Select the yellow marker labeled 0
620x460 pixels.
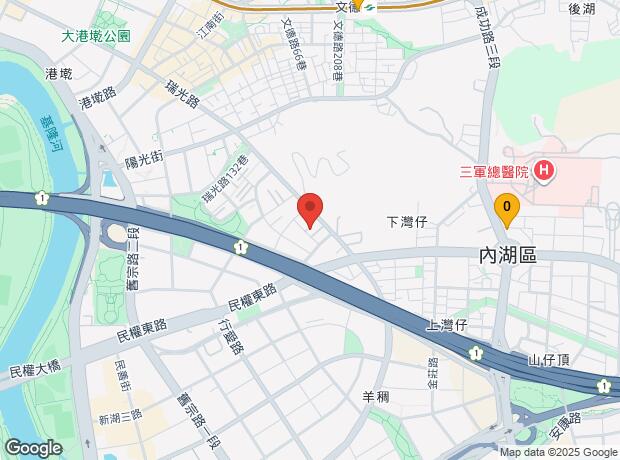507,208
